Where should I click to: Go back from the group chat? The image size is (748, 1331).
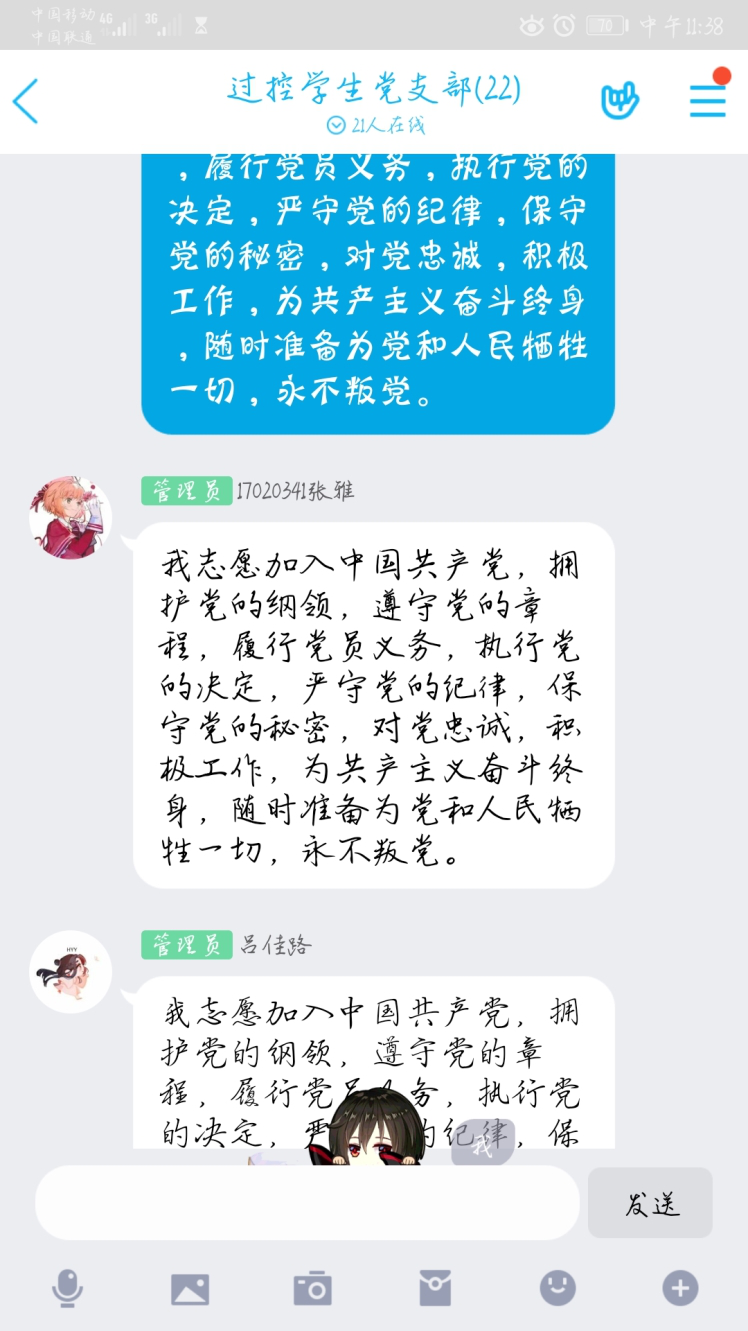click(x=26, y=101)
